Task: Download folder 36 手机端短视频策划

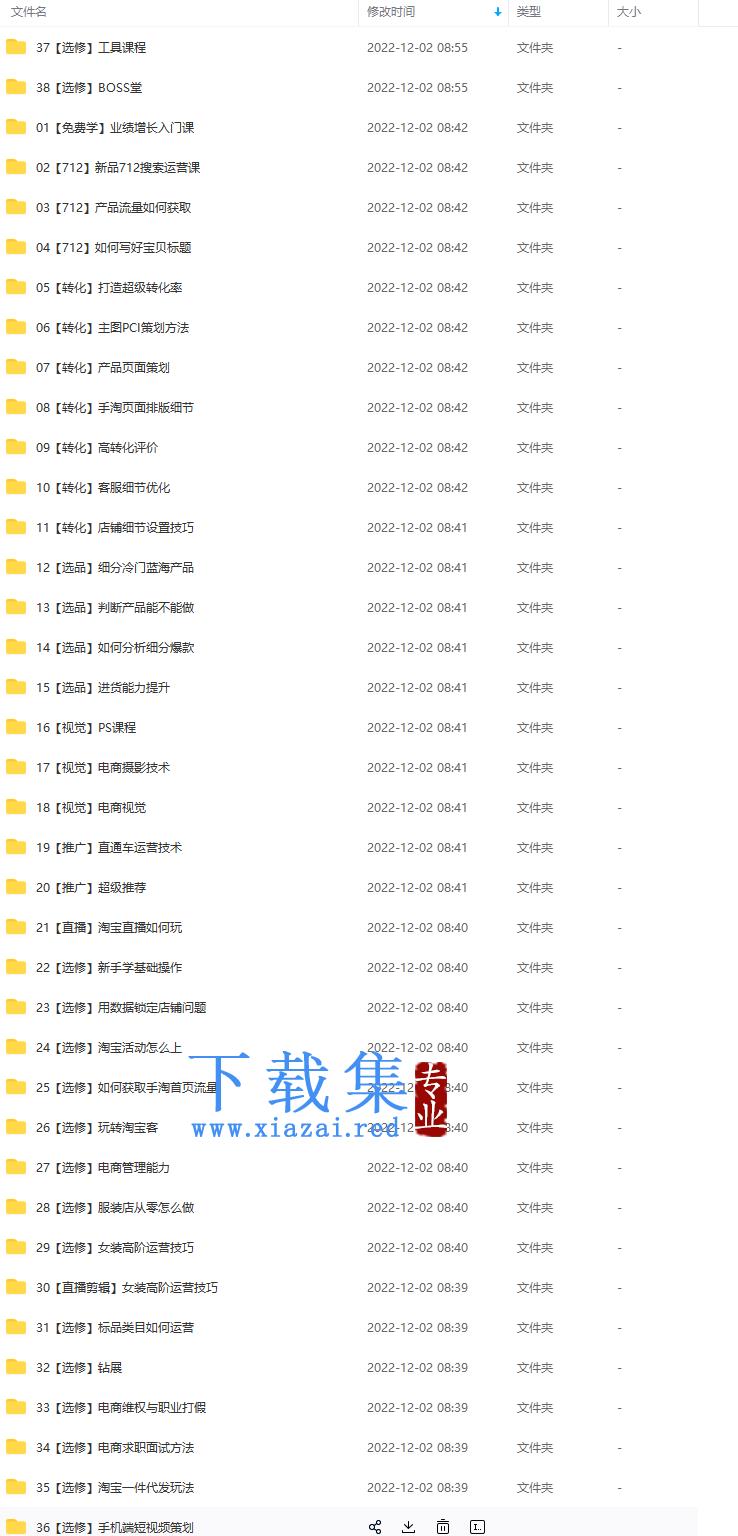Action: 408,1527
